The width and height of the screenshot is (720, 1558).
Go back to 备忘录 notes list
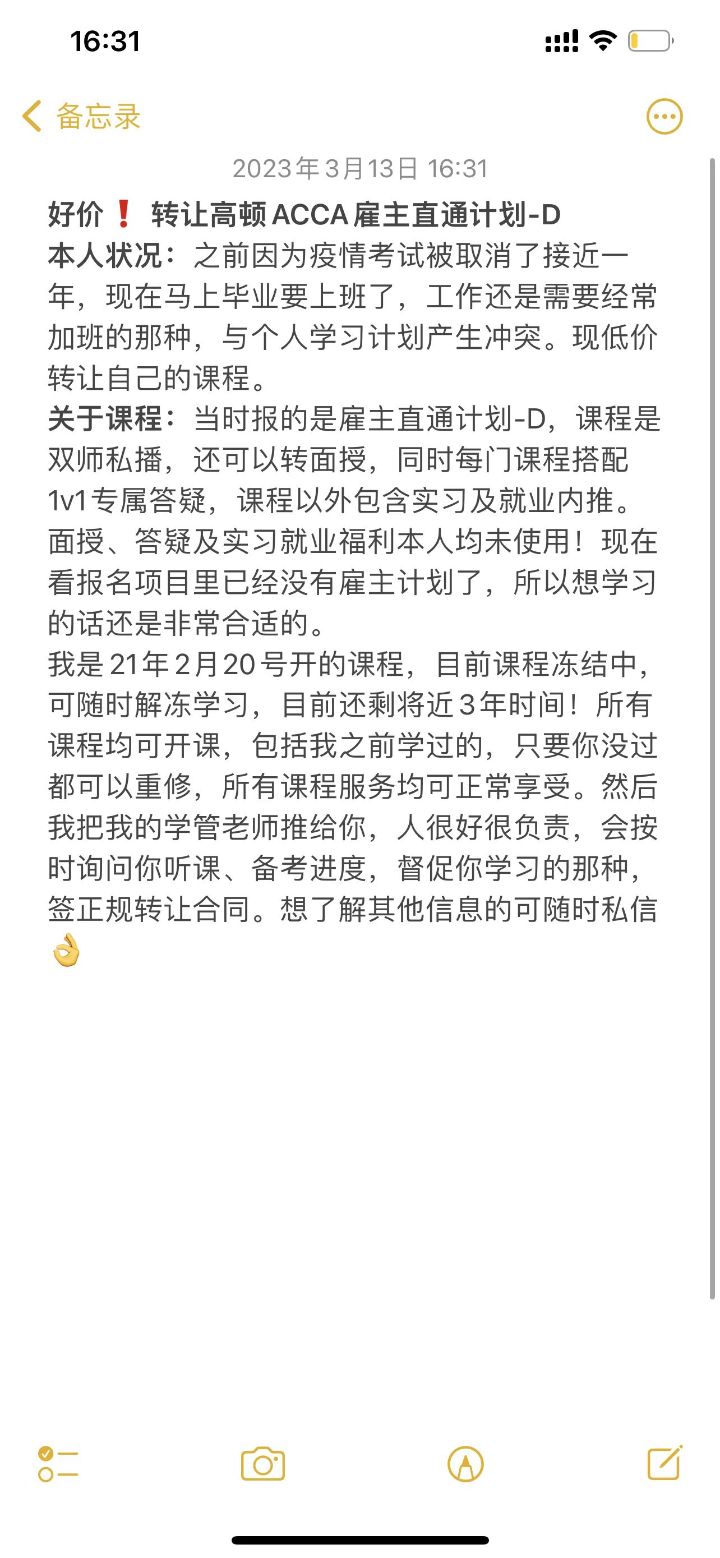81,116
